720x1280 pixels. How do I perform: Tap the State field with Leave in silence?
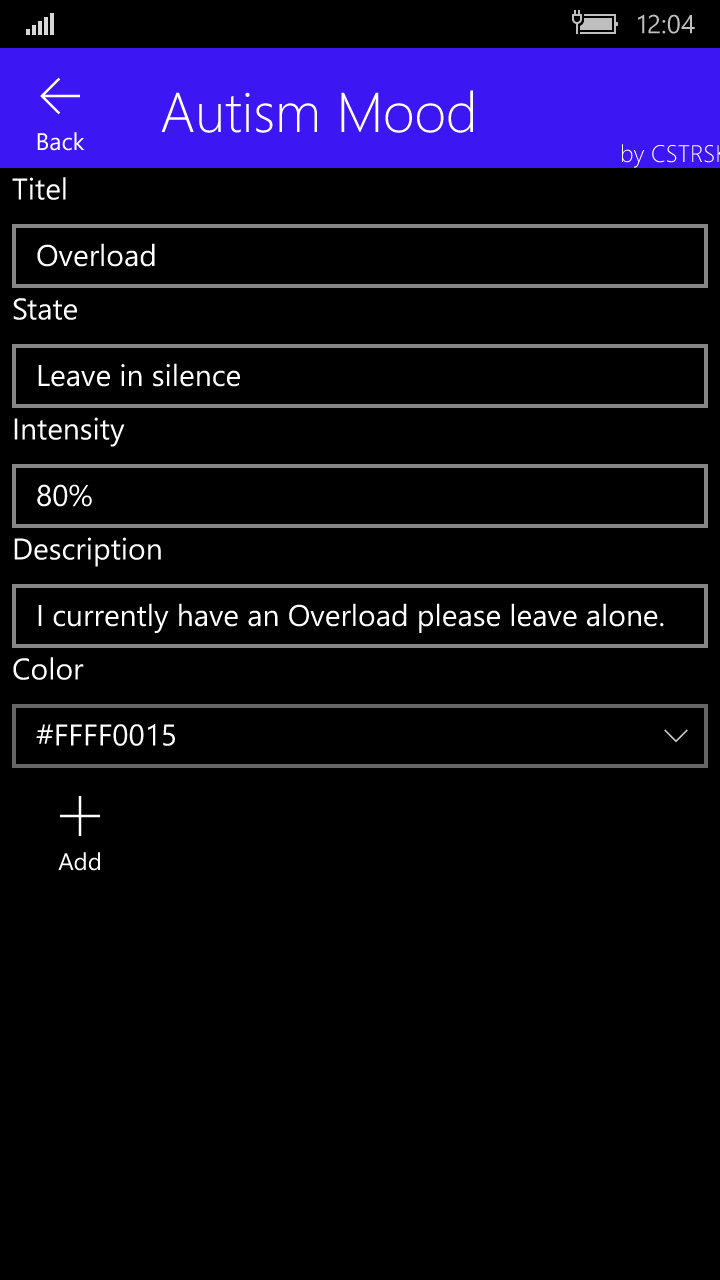(360, 376)
